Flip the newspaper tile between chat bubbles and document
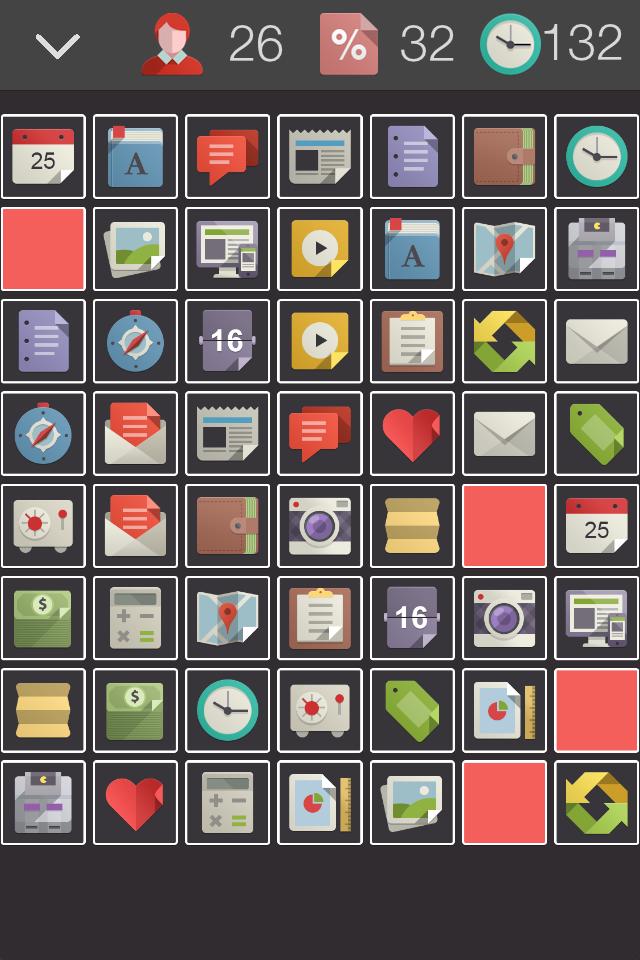 pos(320,157)
